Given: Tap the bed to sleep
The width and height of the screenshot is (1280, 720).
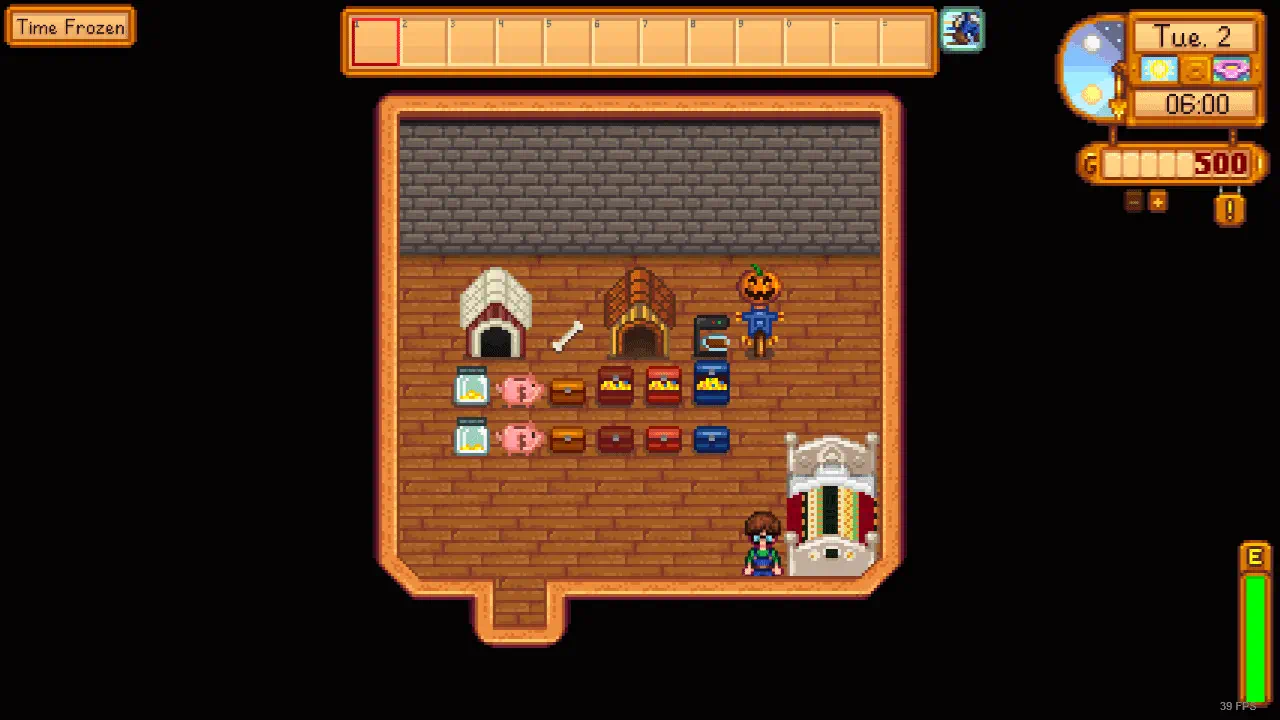Looking at the screenshot, I should coord(832,505).
